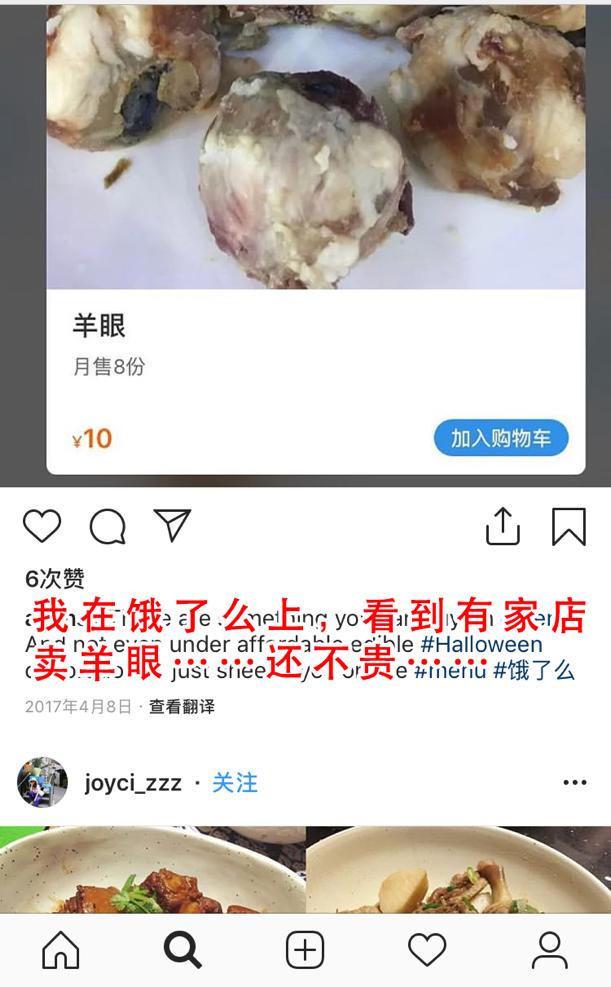Open the joyci_zzz username
Image resolution: width=611 pixels, height=987 pixels.
click(133, 783)
